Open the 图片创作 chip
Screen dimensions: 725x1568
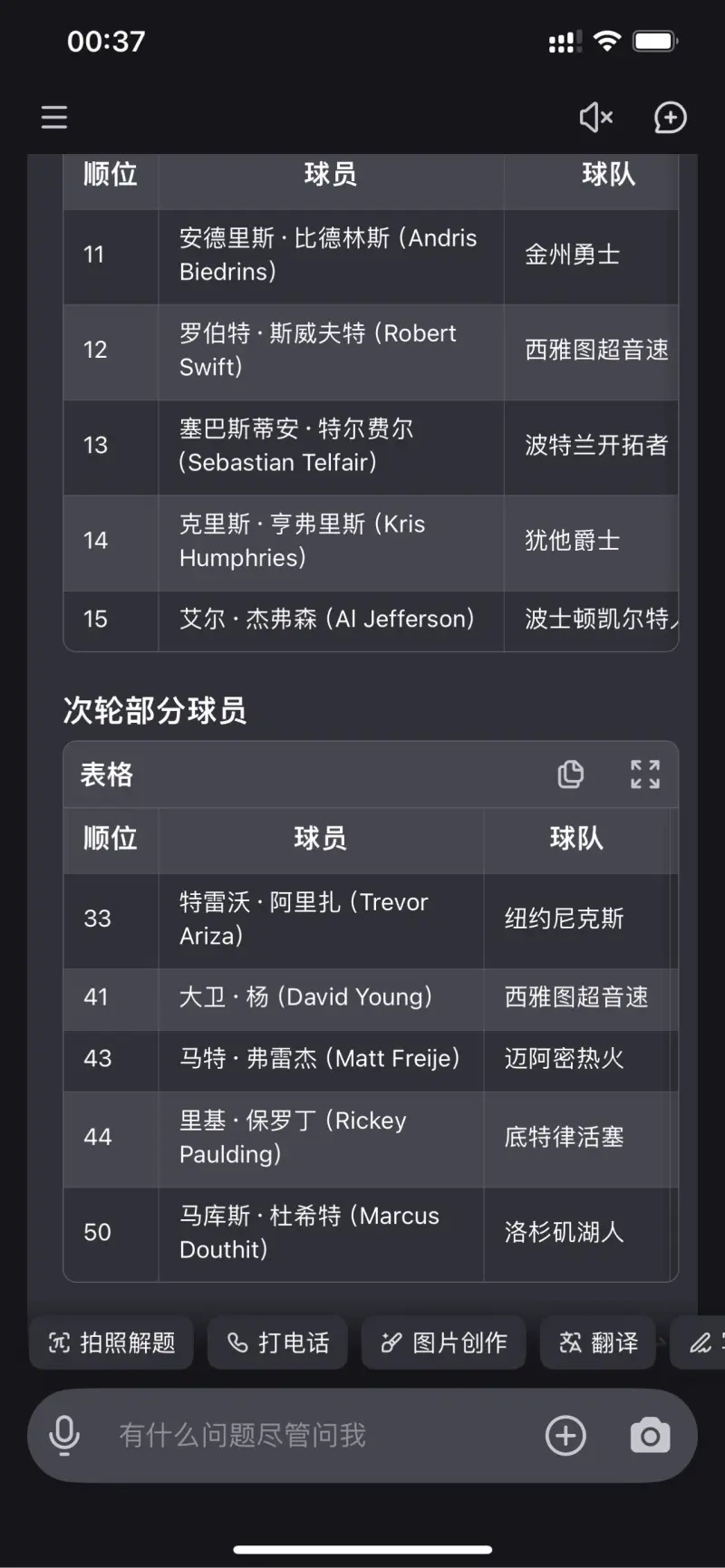pyautogui.click(x=443, y=1342)
